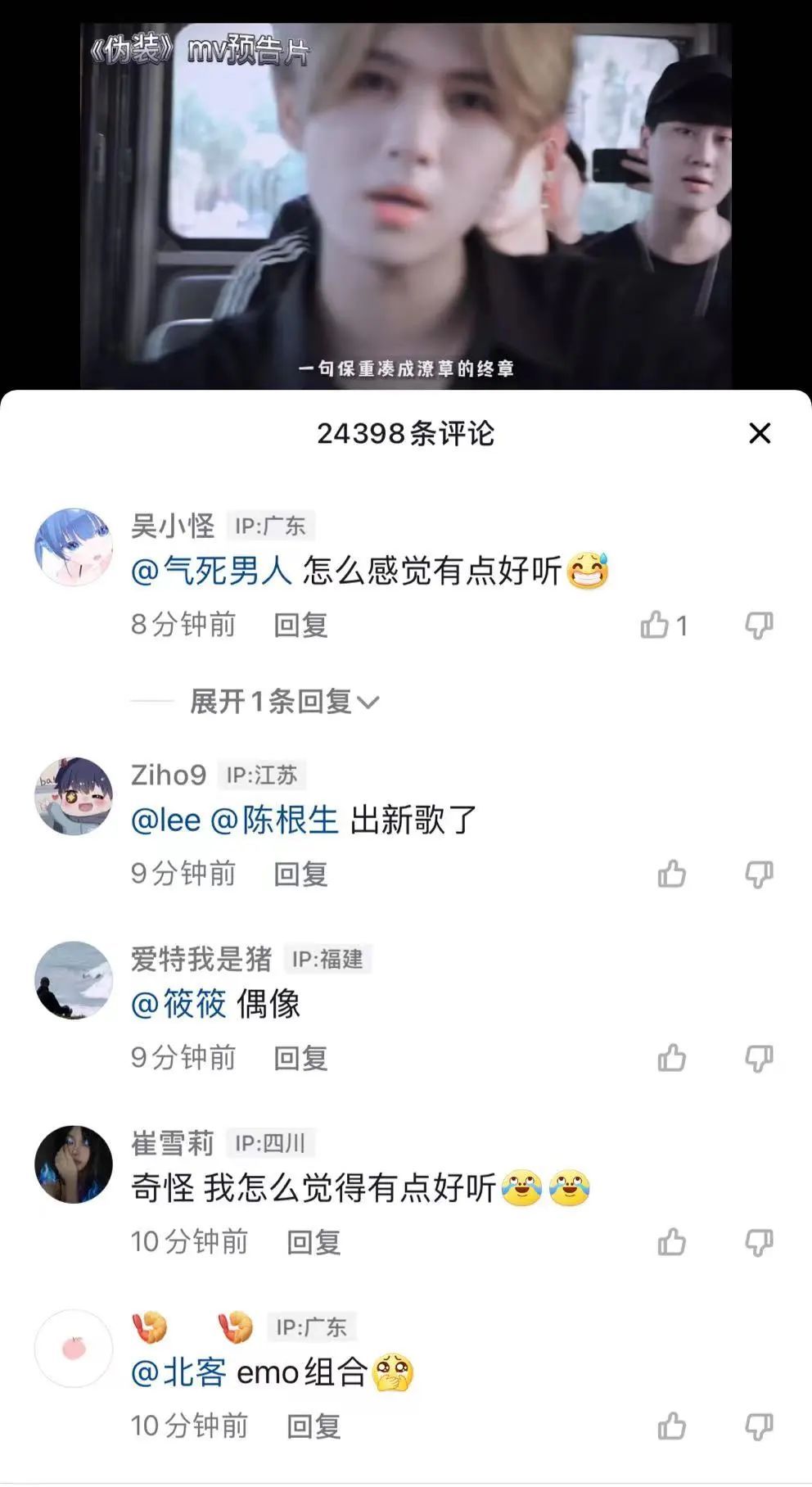Like 爱特我是猪's comment

(x=672, y=1058)
